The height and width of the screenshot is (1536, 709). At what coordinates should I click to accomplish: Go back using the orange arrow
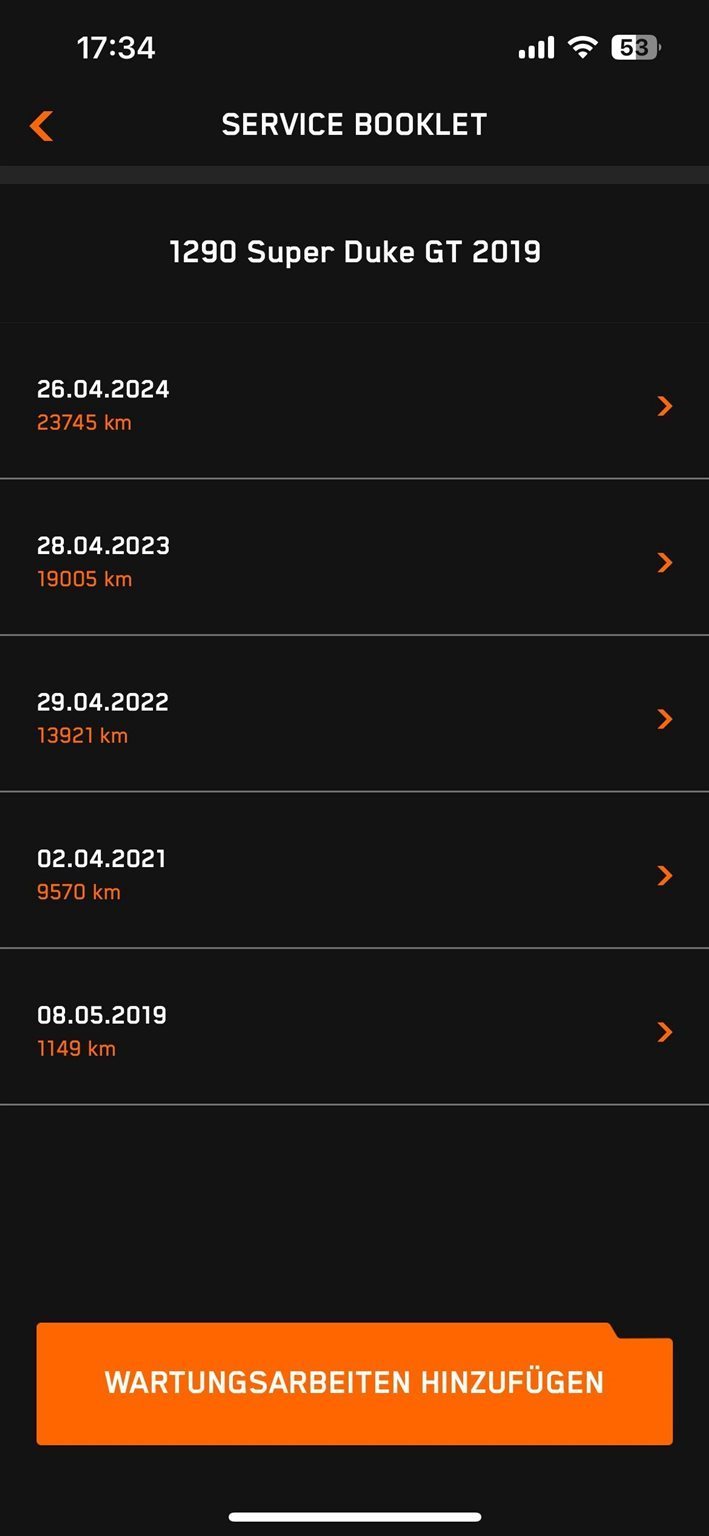(x=41, y=126)
